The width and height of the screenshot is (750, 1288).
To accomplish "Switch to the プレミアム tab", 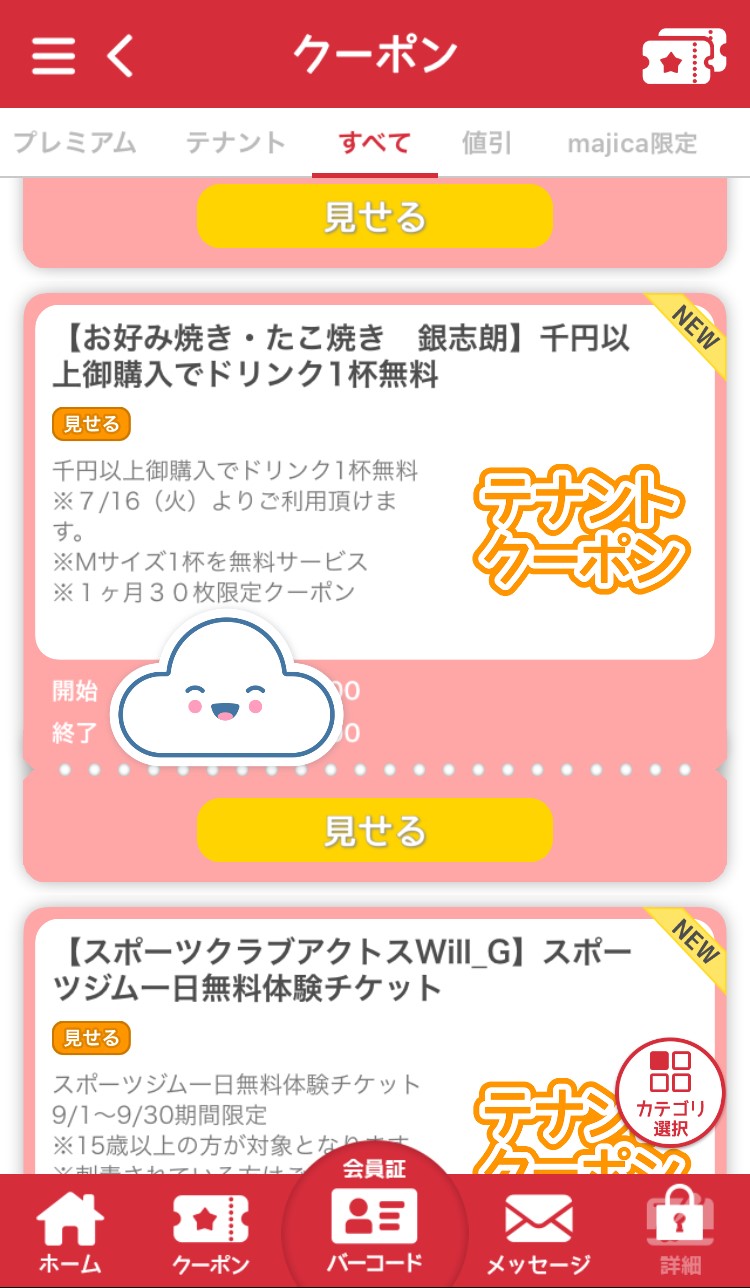I will pyautogui.click(x=74, y=143).
